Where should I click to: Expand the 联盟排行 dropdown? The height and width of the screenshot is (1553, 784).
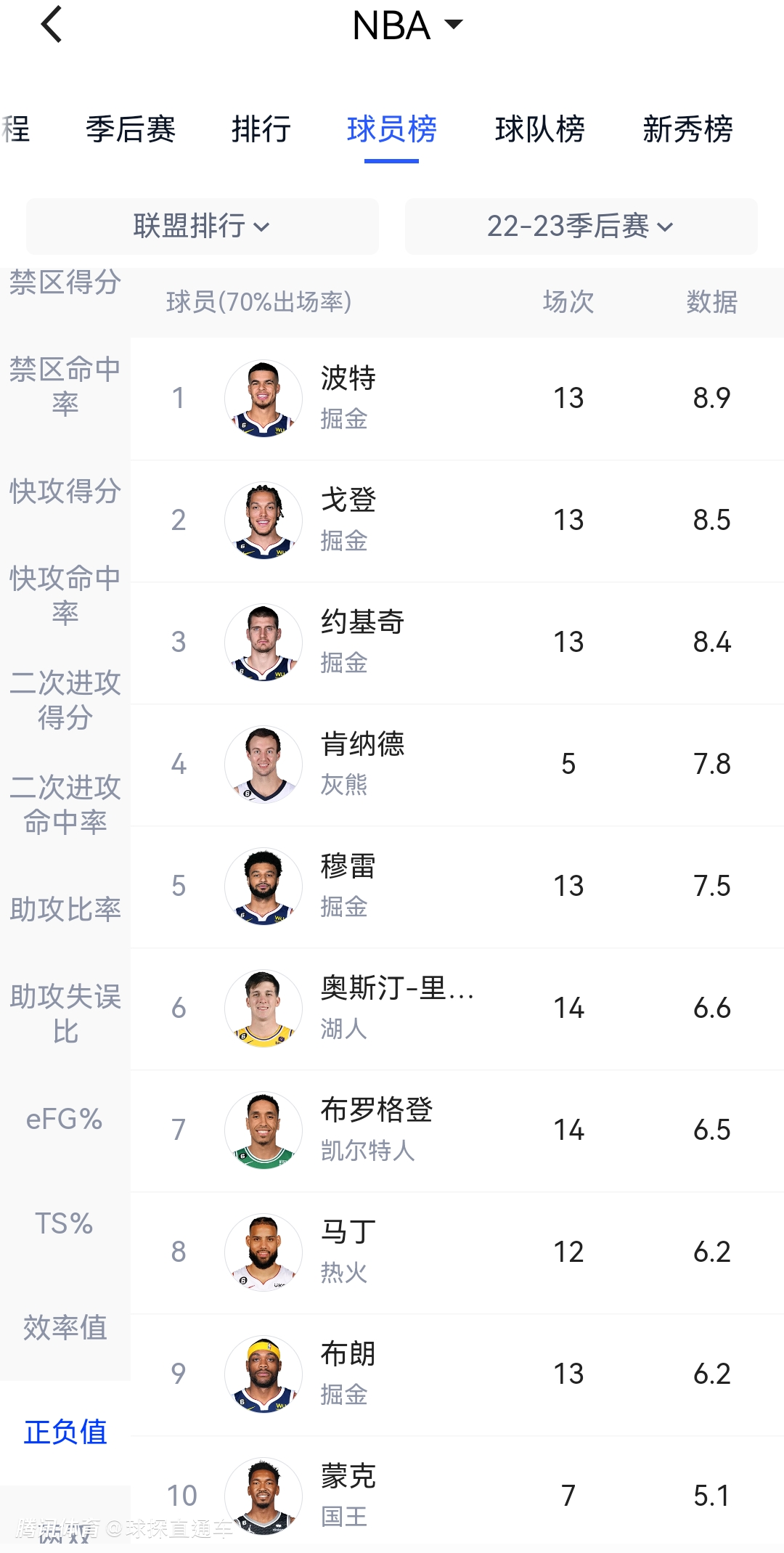(202, 227)
